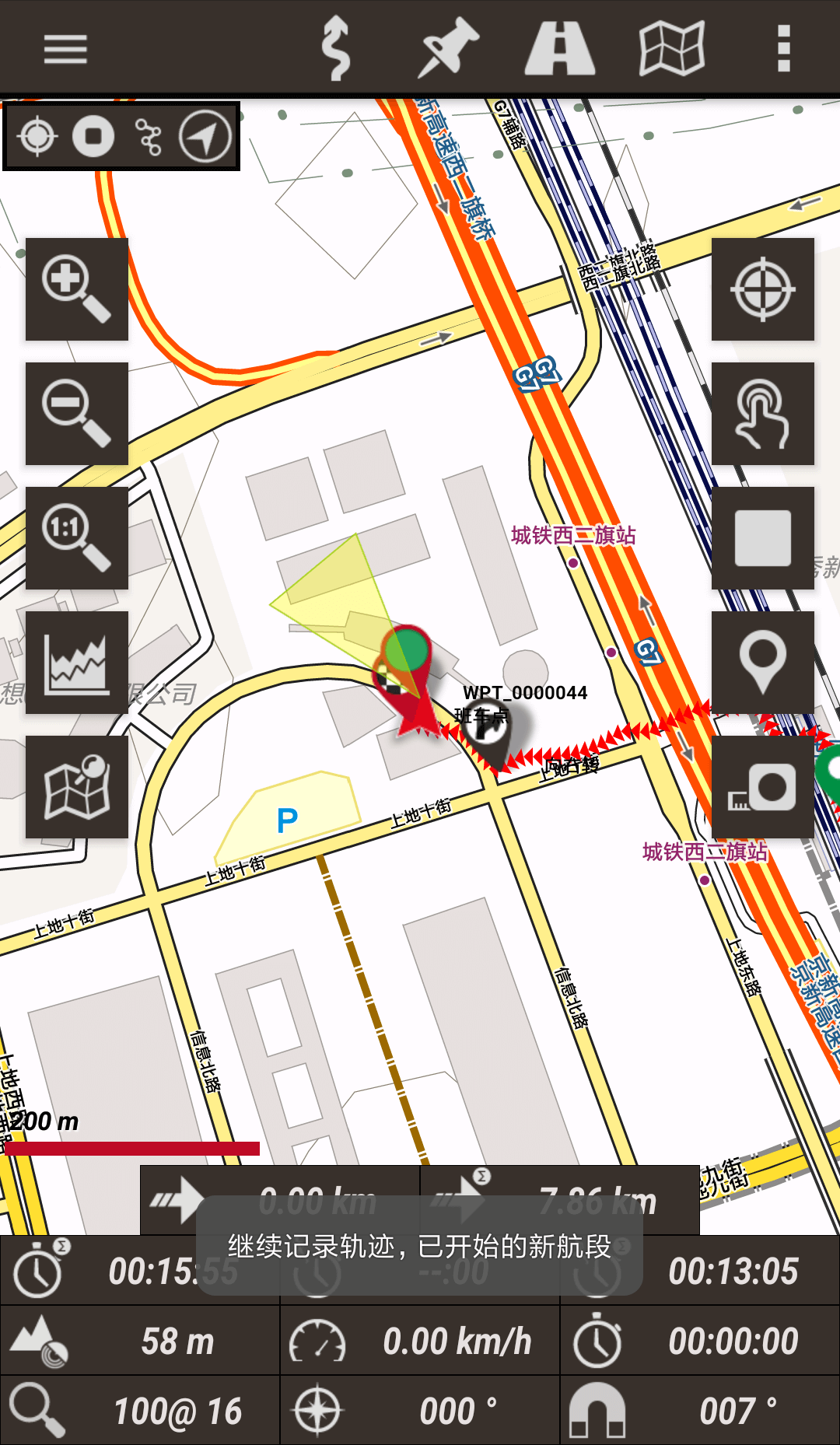840x1445 pixels.
Task: Center map on GPS position
Action: pyautogui.click(x=762, y=289)
